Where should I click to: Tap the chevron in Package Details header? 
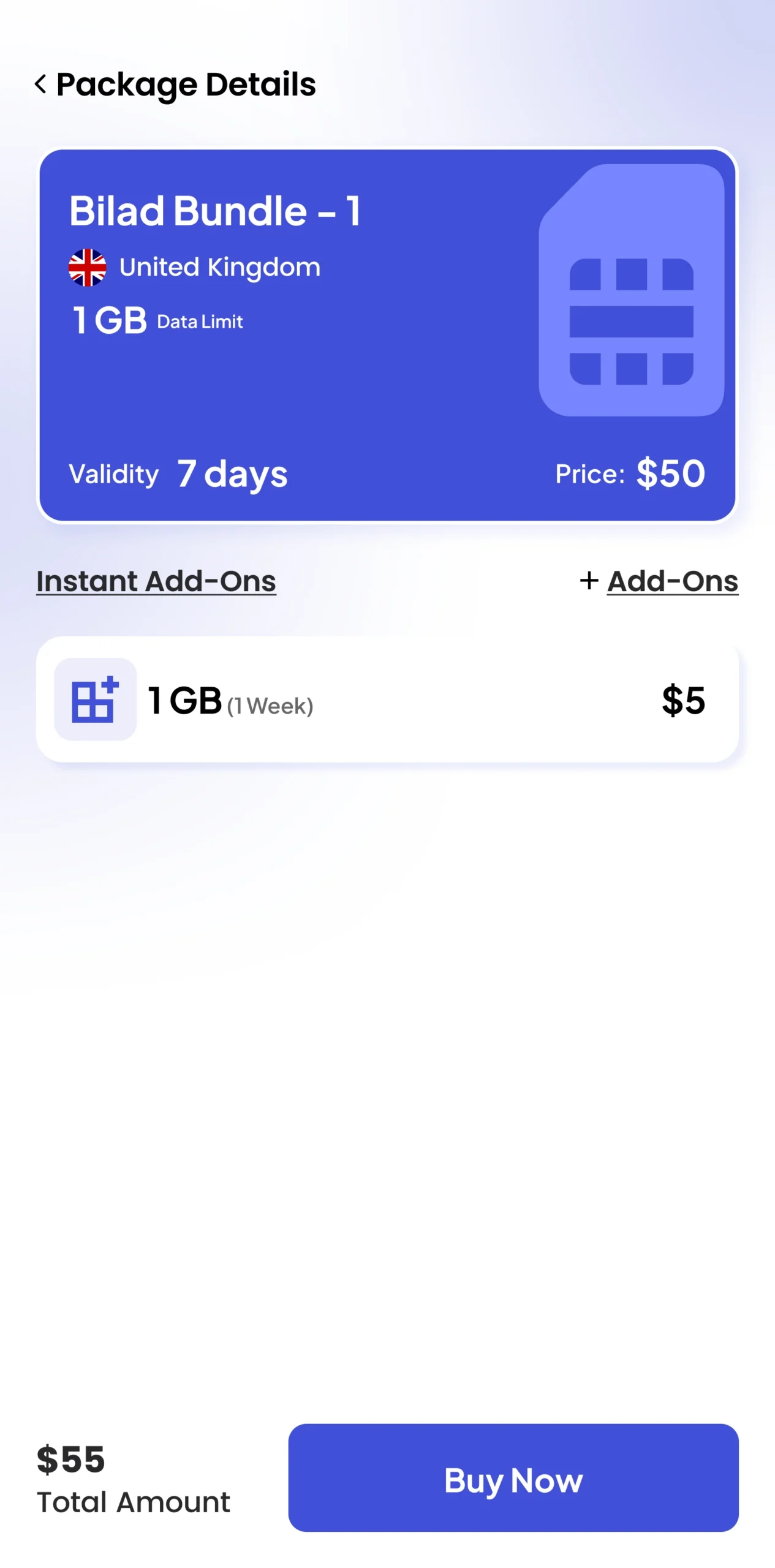[40, 84]
